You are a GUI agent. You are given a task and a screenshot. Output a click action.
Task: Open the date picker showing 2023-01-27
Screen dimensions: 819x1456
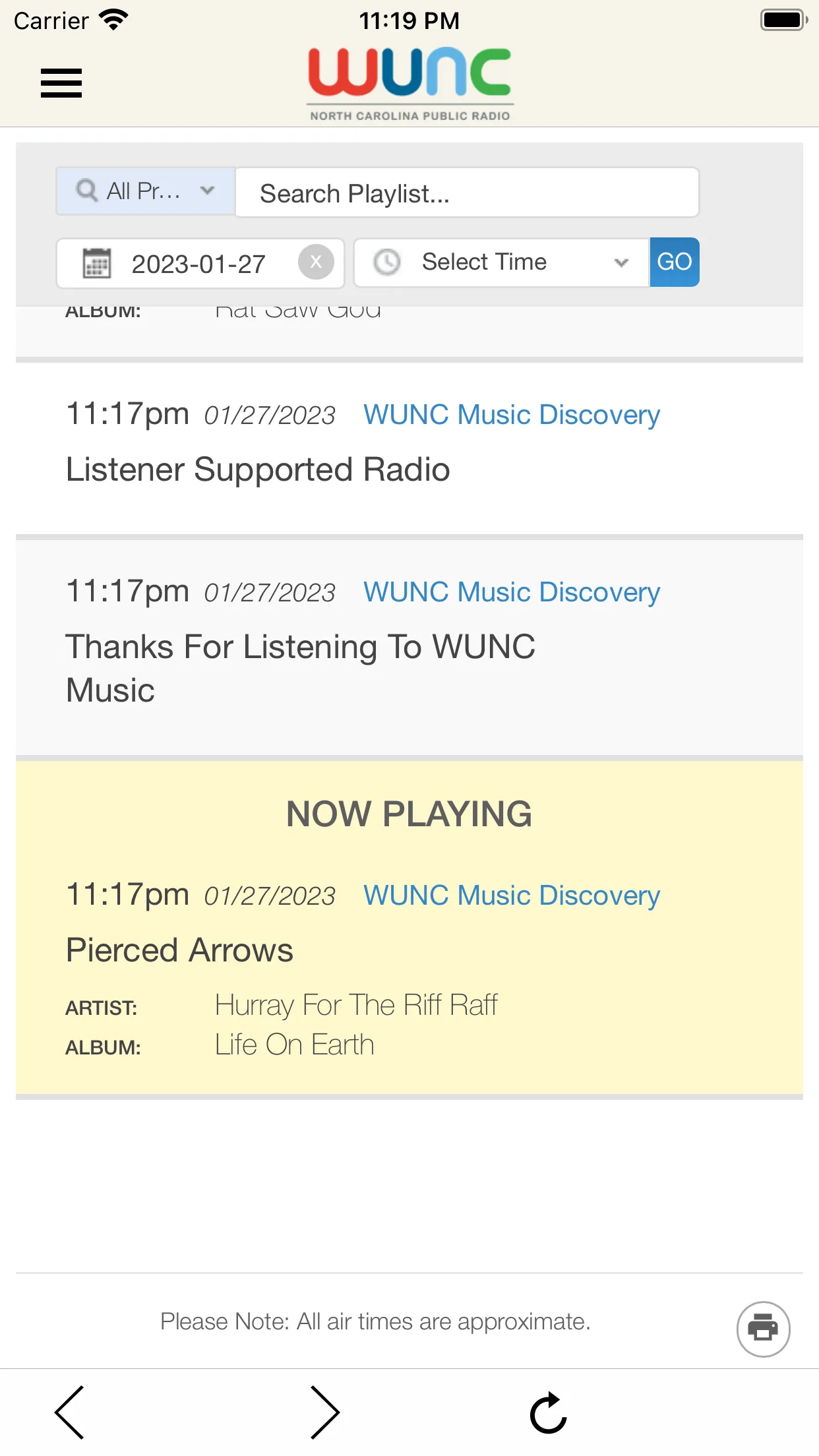click(x=178, y=263)
